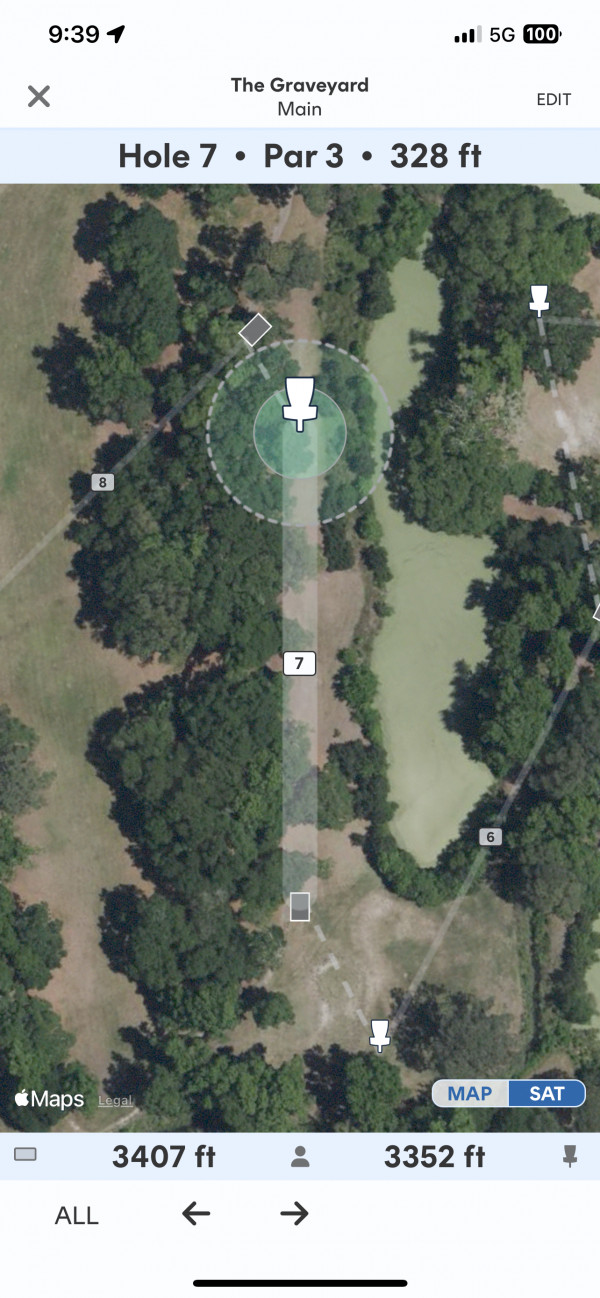Screen dimensions: 600x1298
Task: Select the SAT satellite view
Action: click(x=547, y=1093)
